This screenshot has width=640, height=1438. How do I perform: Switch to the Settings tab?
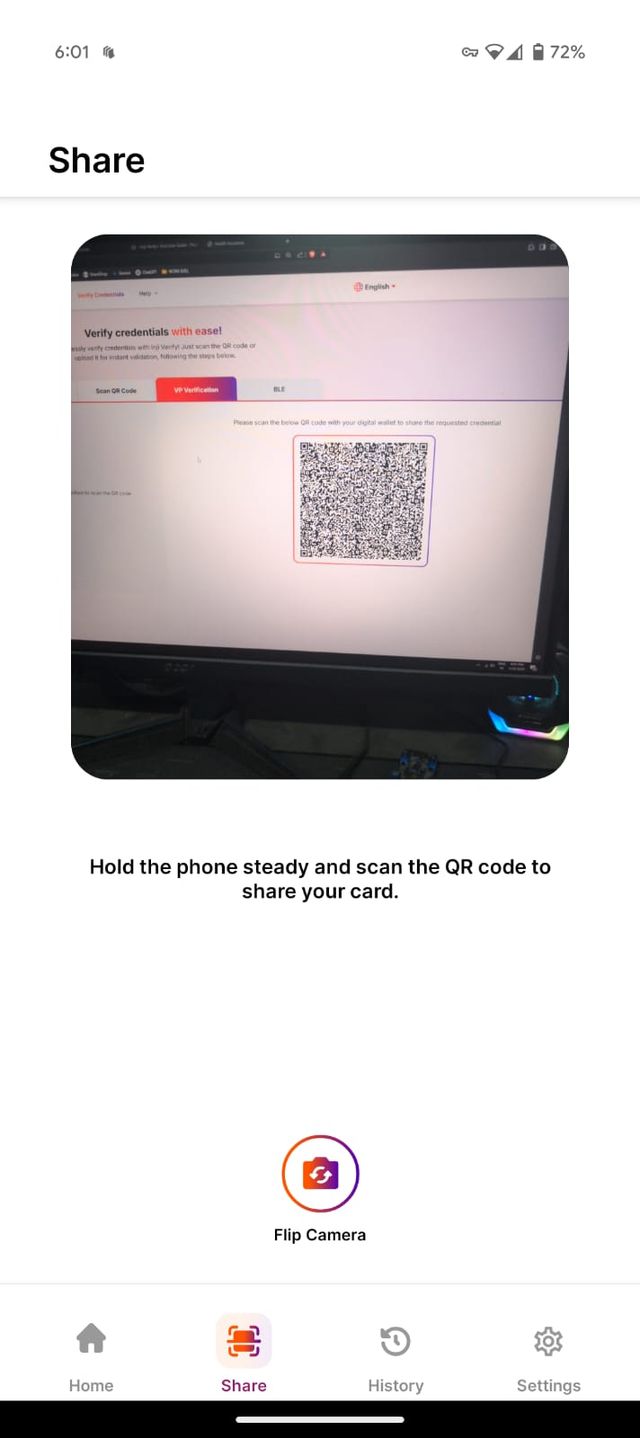click(x=548, y=1354)
